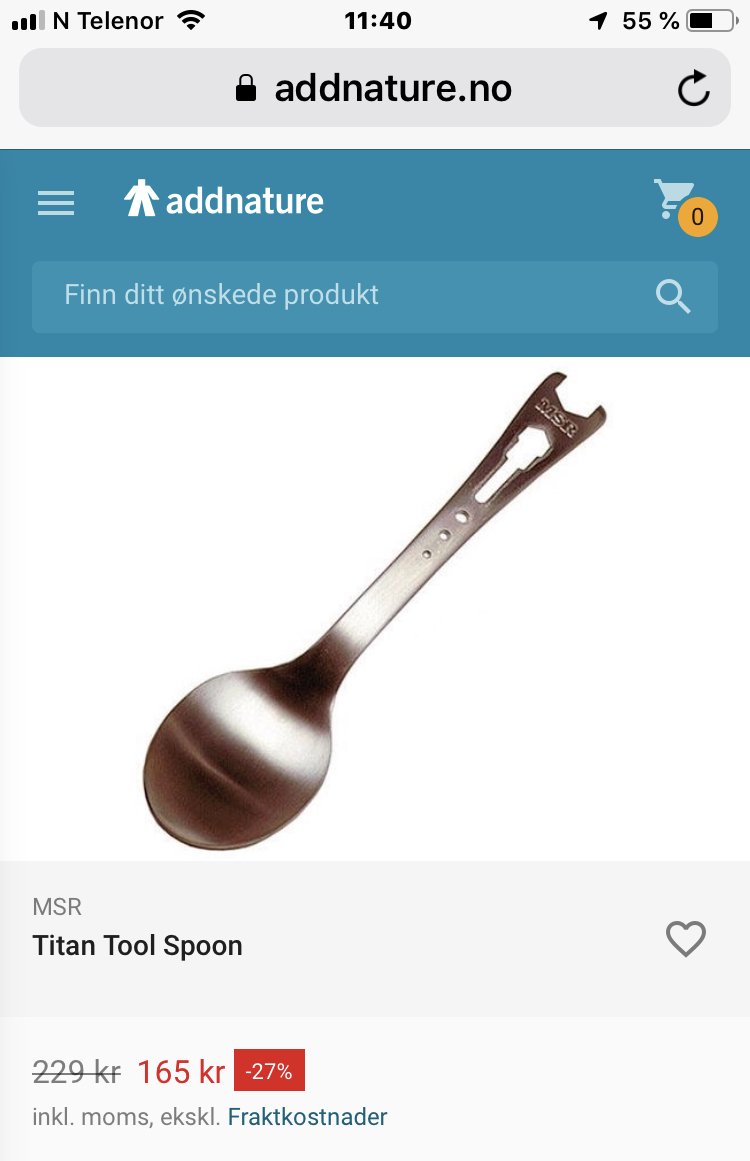Go to the addnature home page
This screenshot has width=750, height=1161.
coord(224,200)
